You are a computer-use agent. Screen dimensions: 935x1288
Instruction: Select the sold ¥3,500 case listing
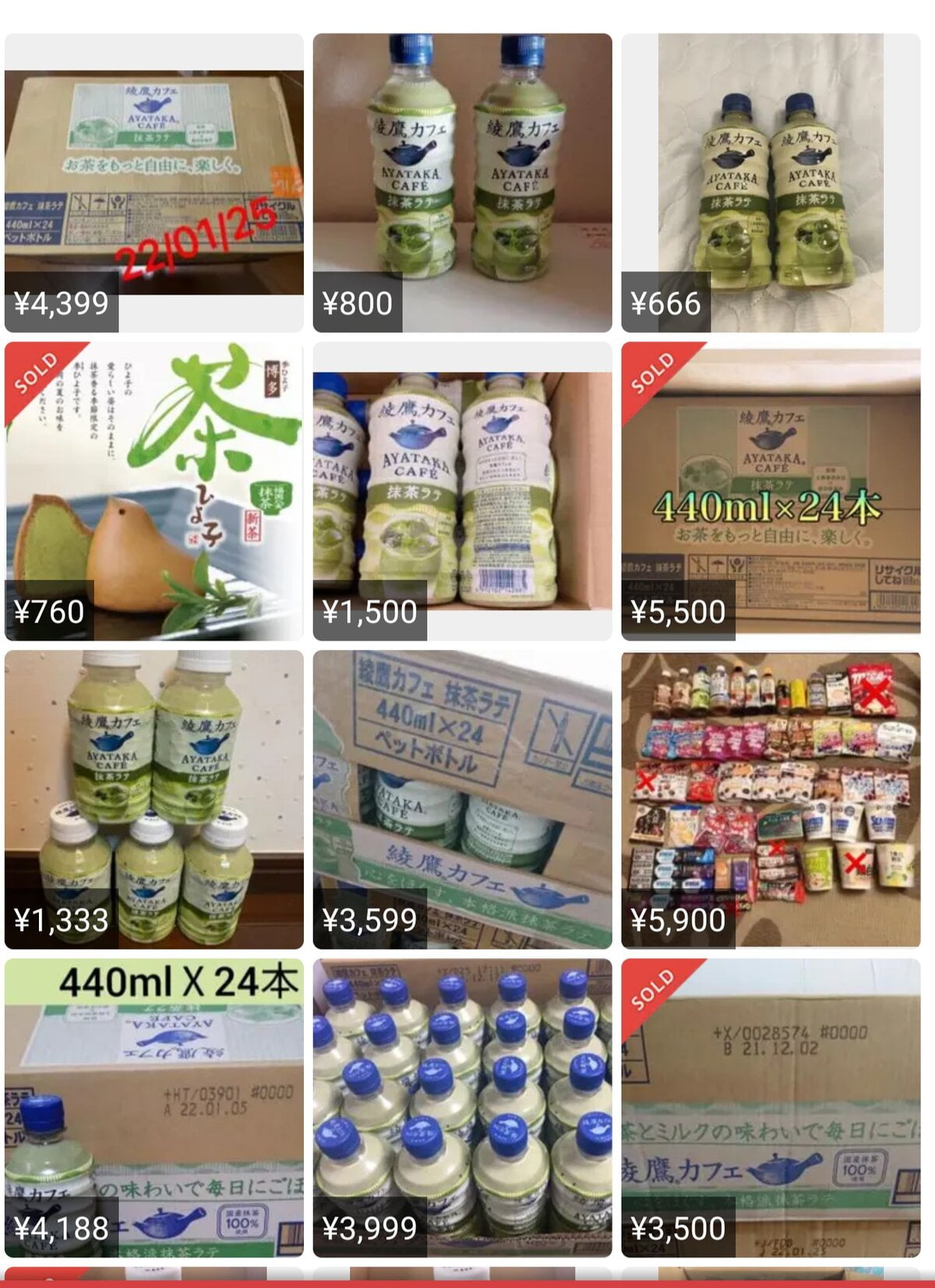[x=771, y=1107]
